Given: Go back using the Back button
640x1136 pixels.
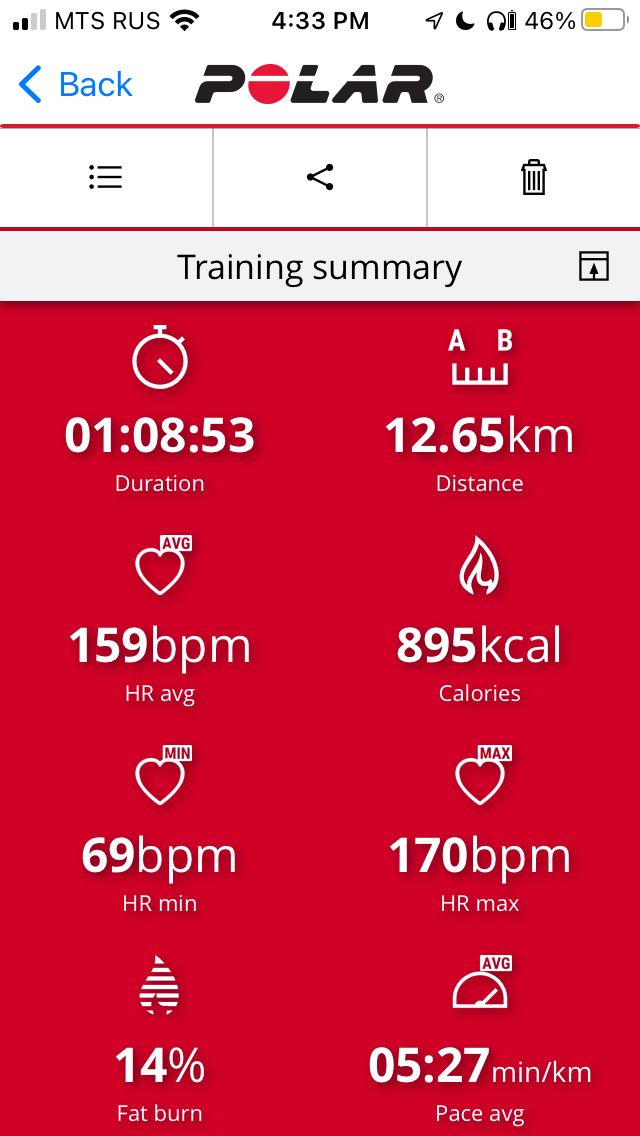Looking at the screenshot, I should pyautogui.click(x=75, y=84).
